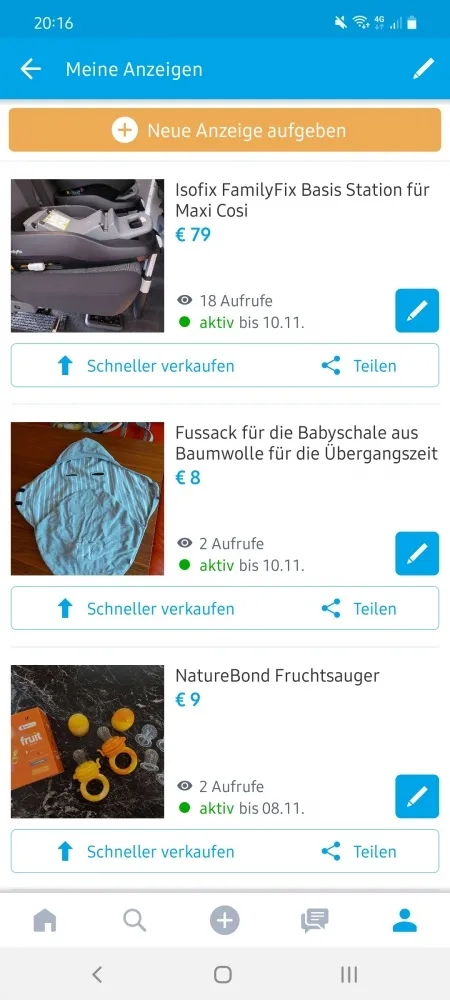The height and width of the screenshot is (1000, 450).
Task: Open the messages tab
Action: [315, 920]
